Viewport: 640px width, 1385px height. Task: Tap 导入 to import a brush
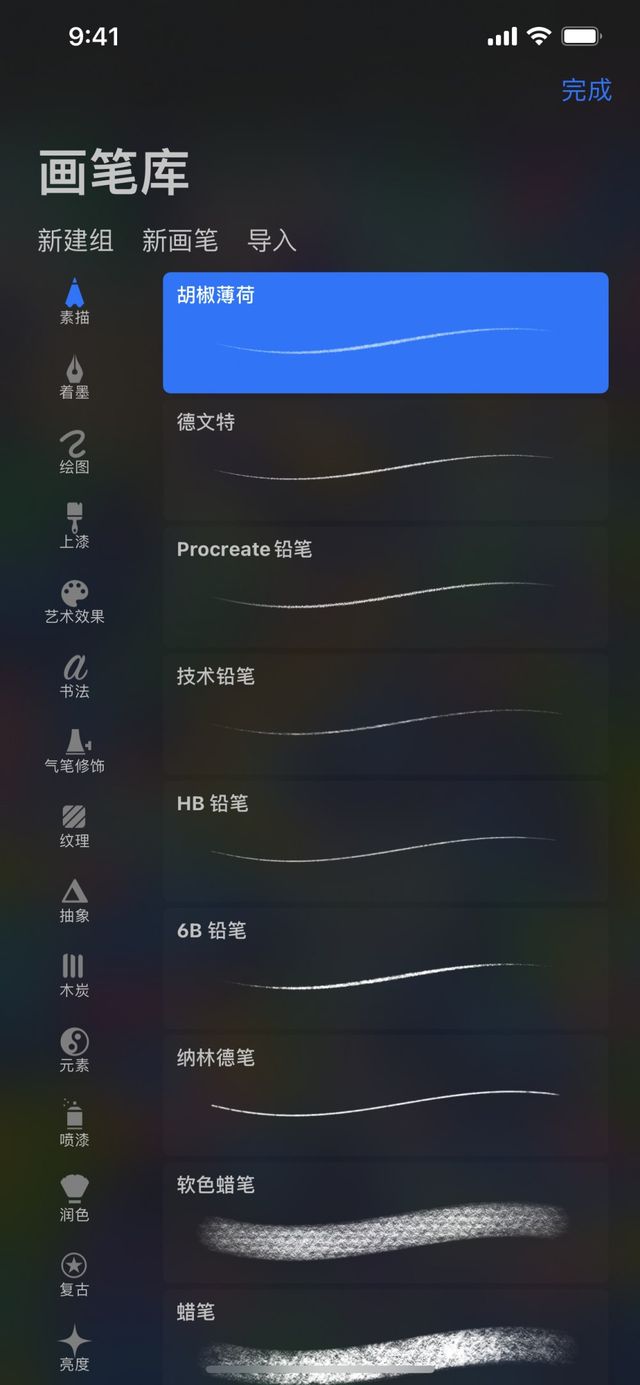coord(272,240)
